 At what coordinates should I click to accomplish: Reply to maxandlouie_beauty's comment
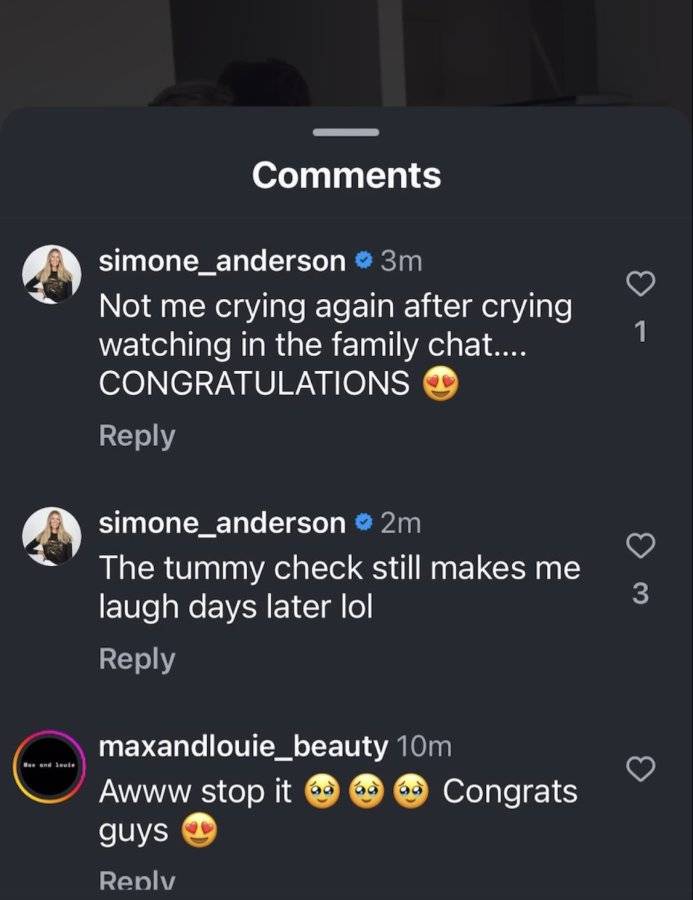[x=137, y=880]
